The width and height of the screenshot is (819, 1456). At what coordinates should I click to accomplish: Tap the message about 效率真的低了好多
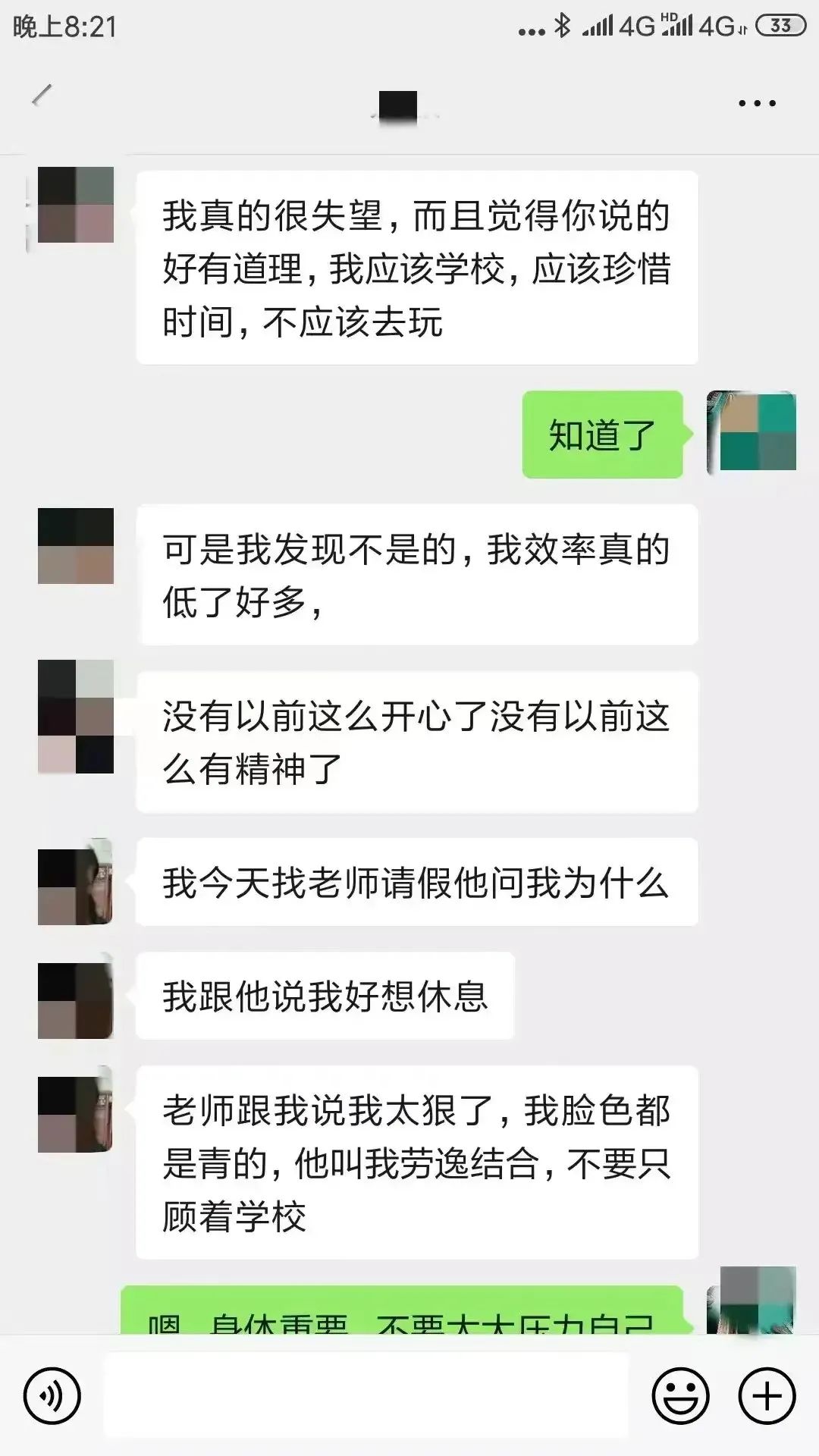[417, 576]
